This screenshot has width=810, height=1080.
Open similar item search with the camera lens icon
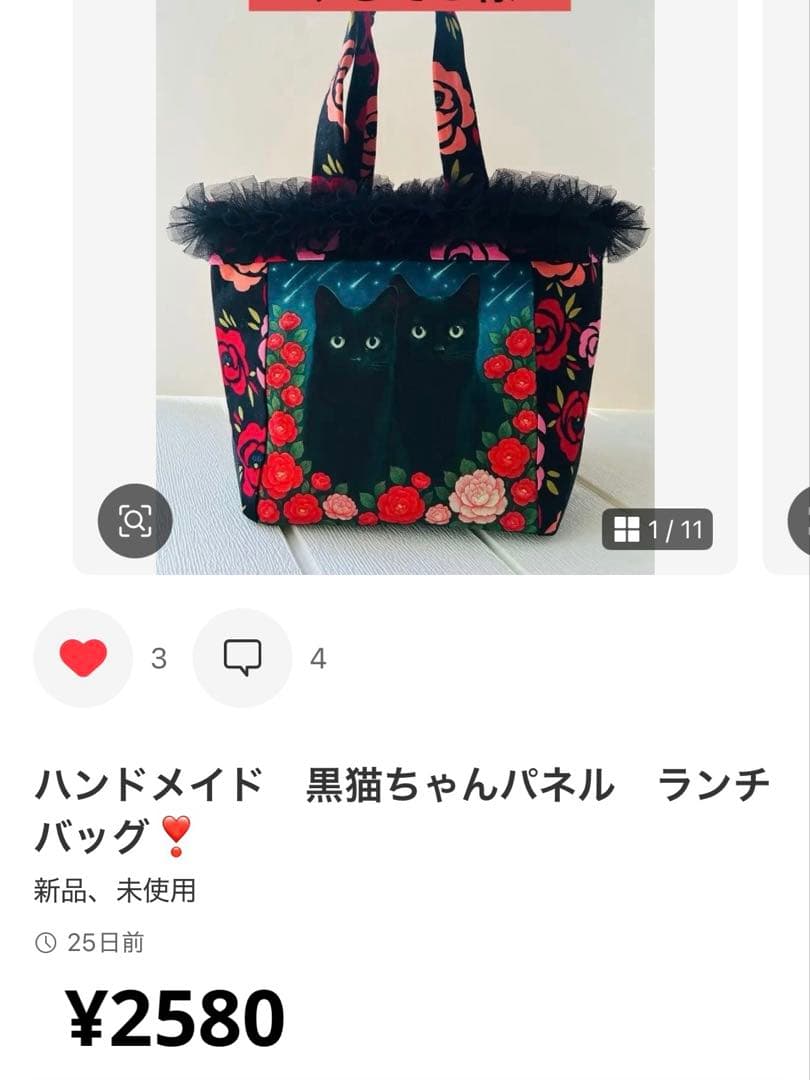tap(135, 520)
